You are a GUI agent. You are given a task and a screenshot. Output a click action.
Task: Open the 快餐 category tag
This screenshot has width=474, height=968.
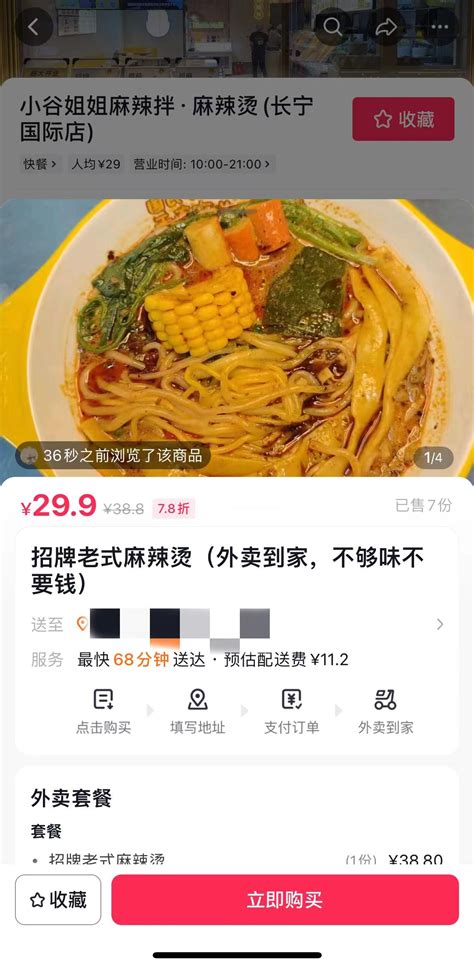tap(40, 164)
